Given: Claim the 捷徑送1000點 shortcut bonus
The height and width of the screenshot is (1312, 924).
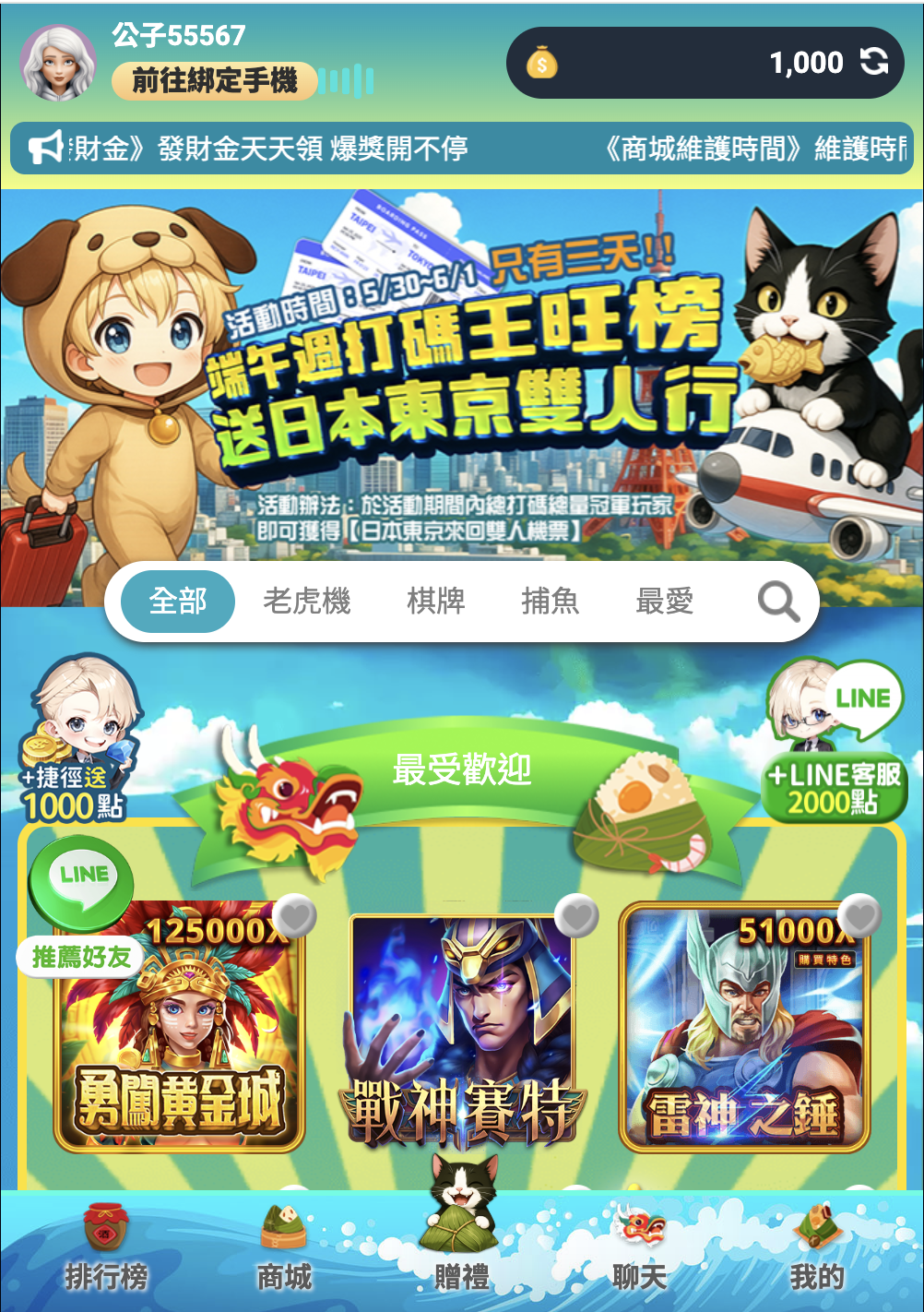Looking at the screenshot, I should point(76,743).
